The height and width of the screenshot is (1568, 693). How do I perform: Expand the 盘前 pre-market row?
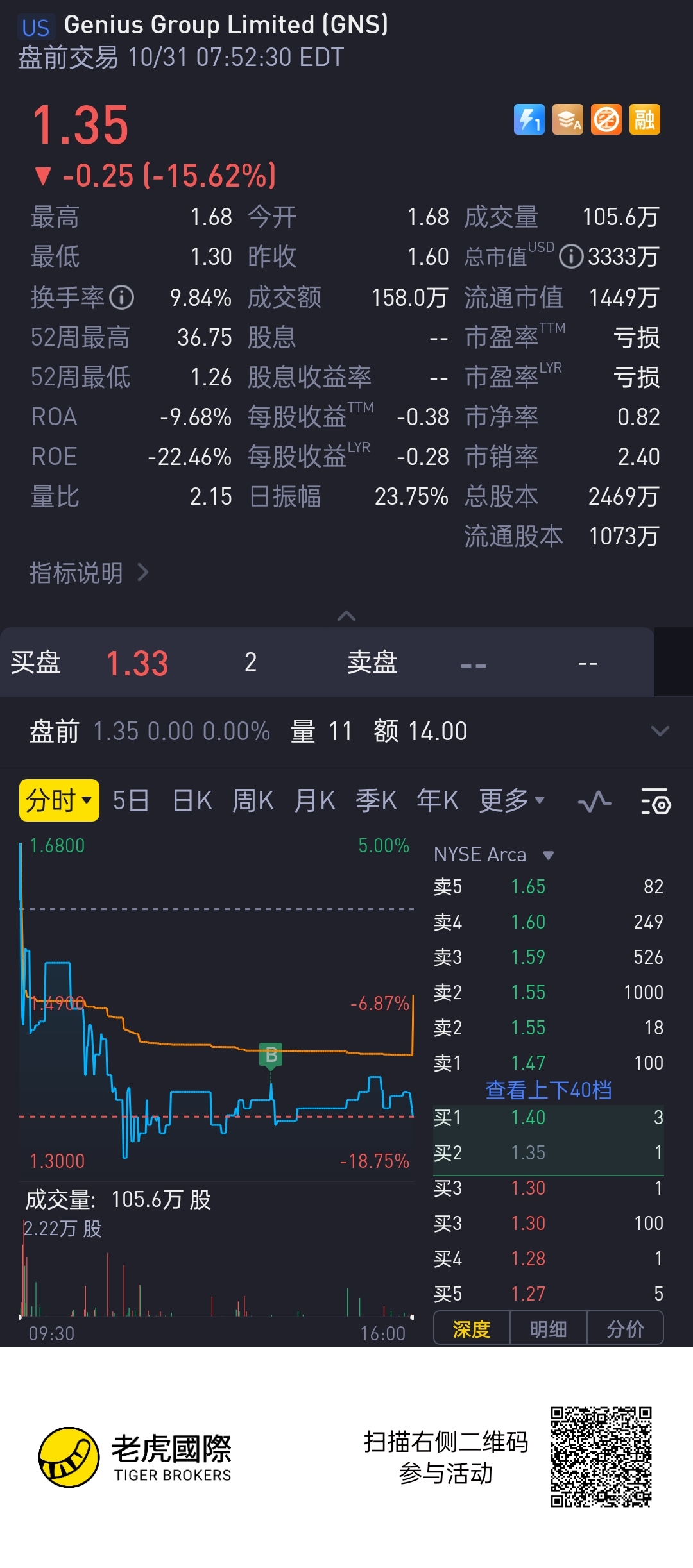[x=660, y=731]
